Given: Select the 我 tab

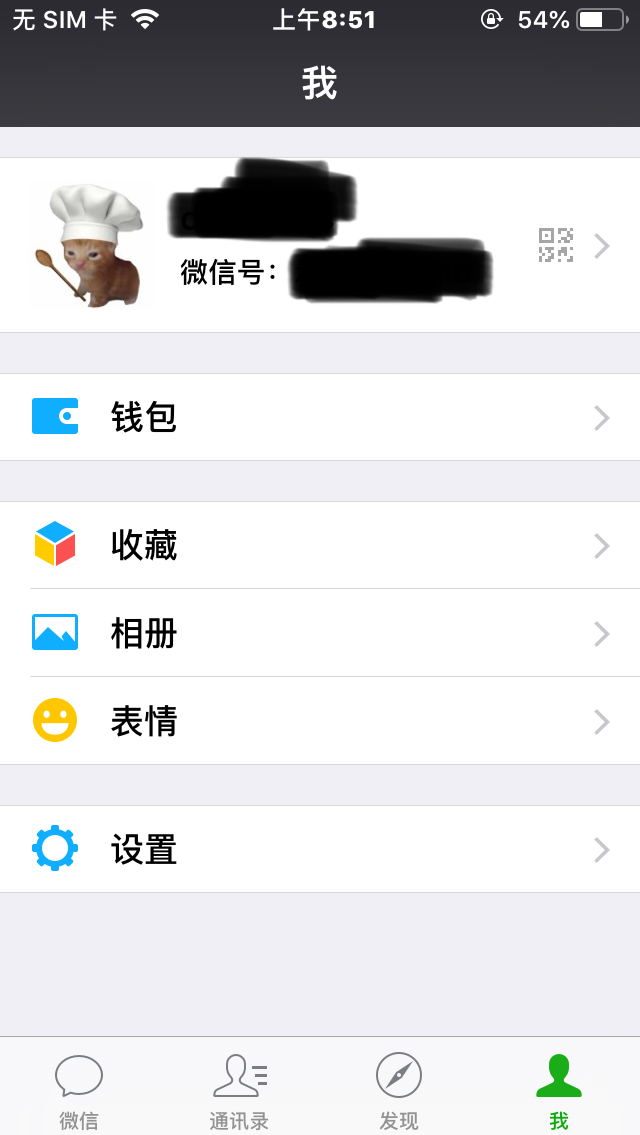Looking at the screenshot, I should coord(559,1088).
